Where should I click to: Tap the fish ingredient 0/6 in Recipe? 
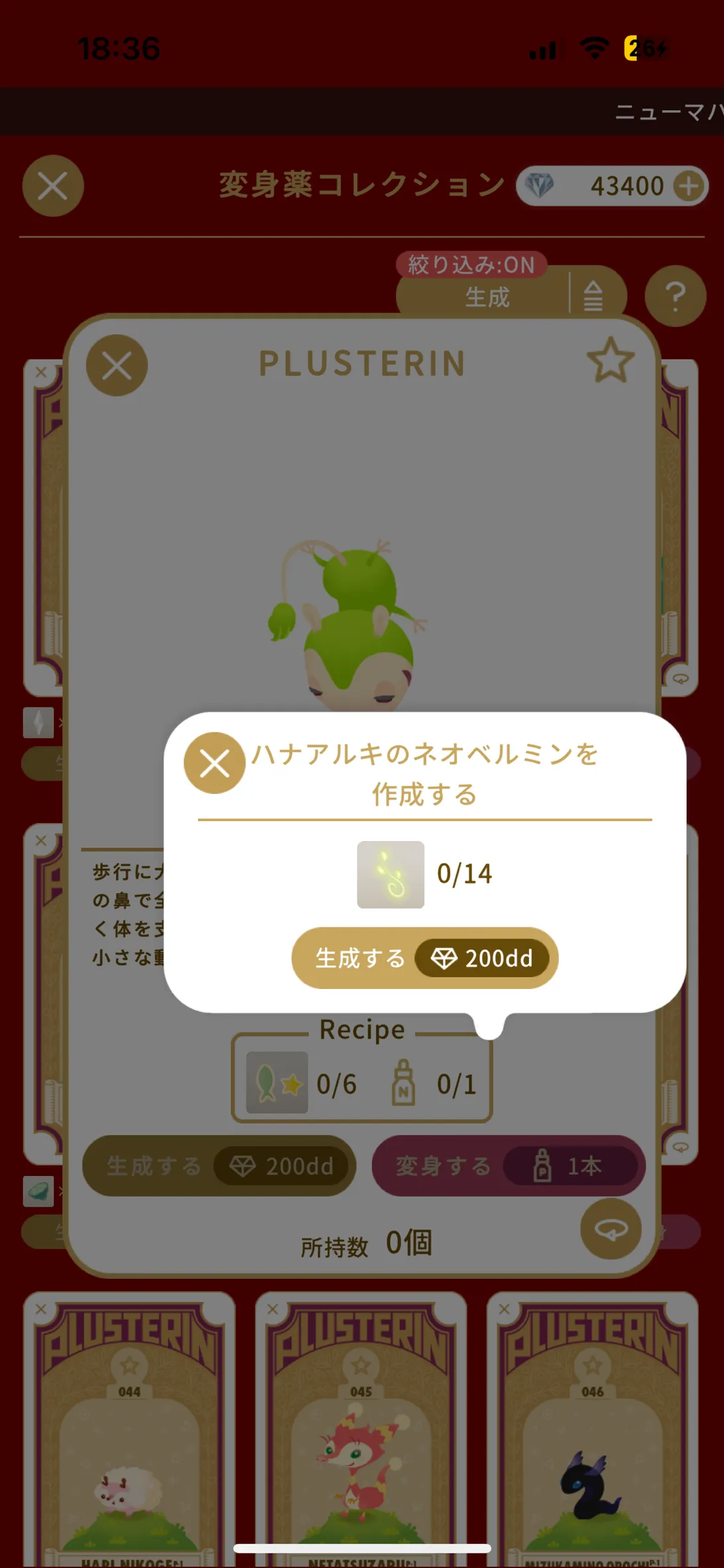(302, 1083)
